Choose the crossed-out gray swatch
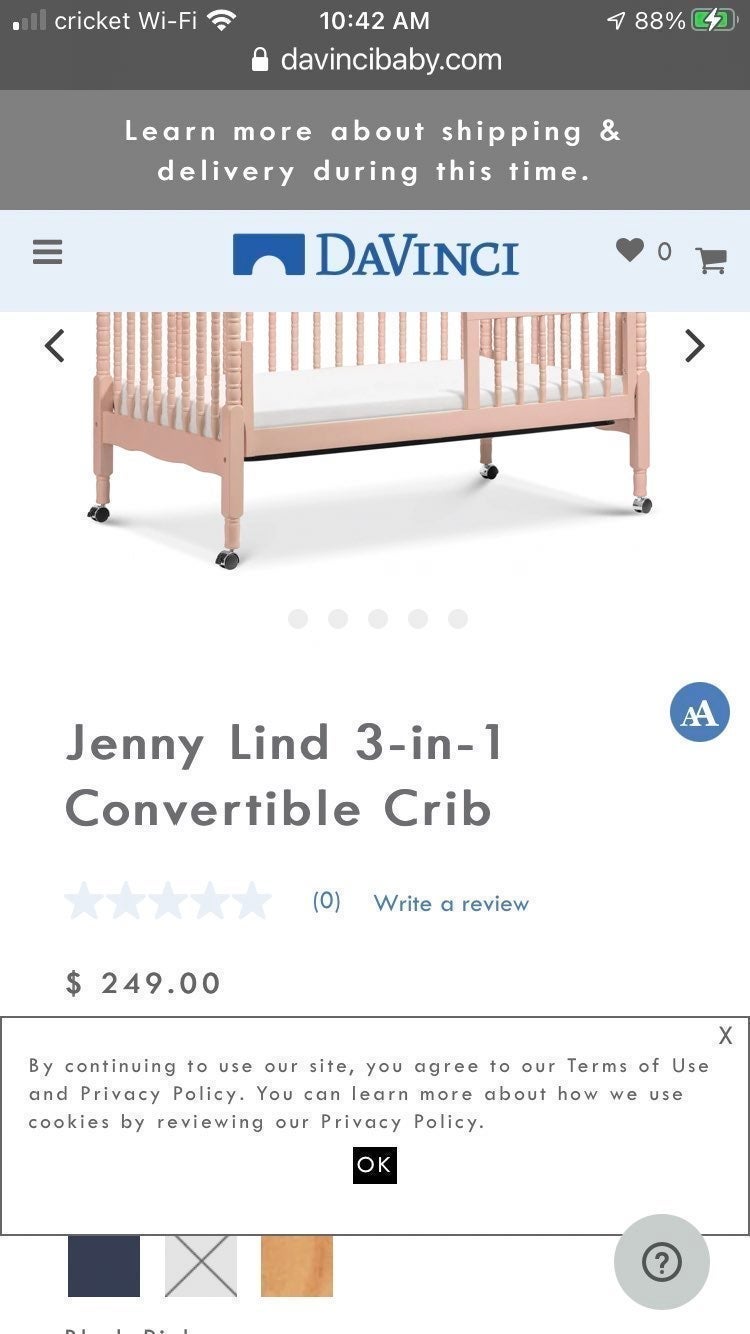This screenshot has height=1334, width=750. coord(201,1266)
